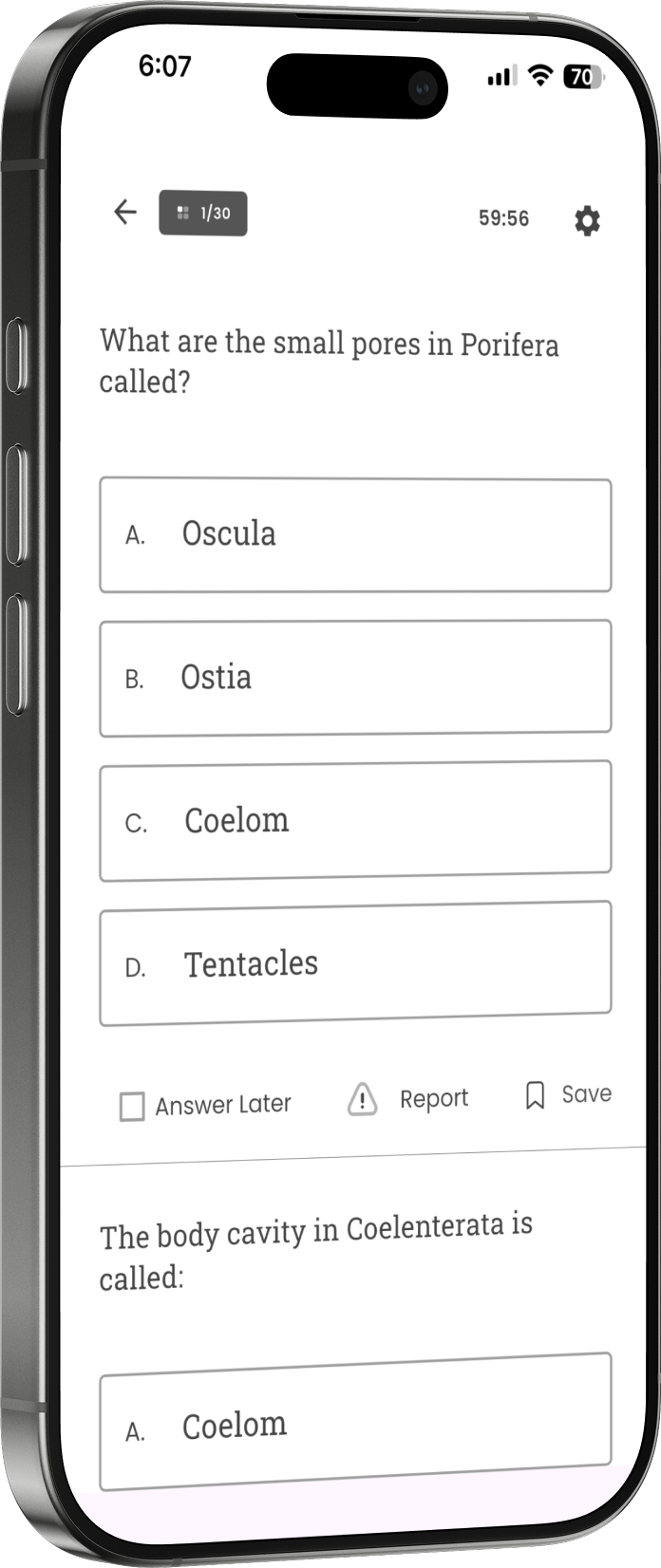Report this question
Viewport: 661px width, 1568px height.
click(x=408, y=1099)
